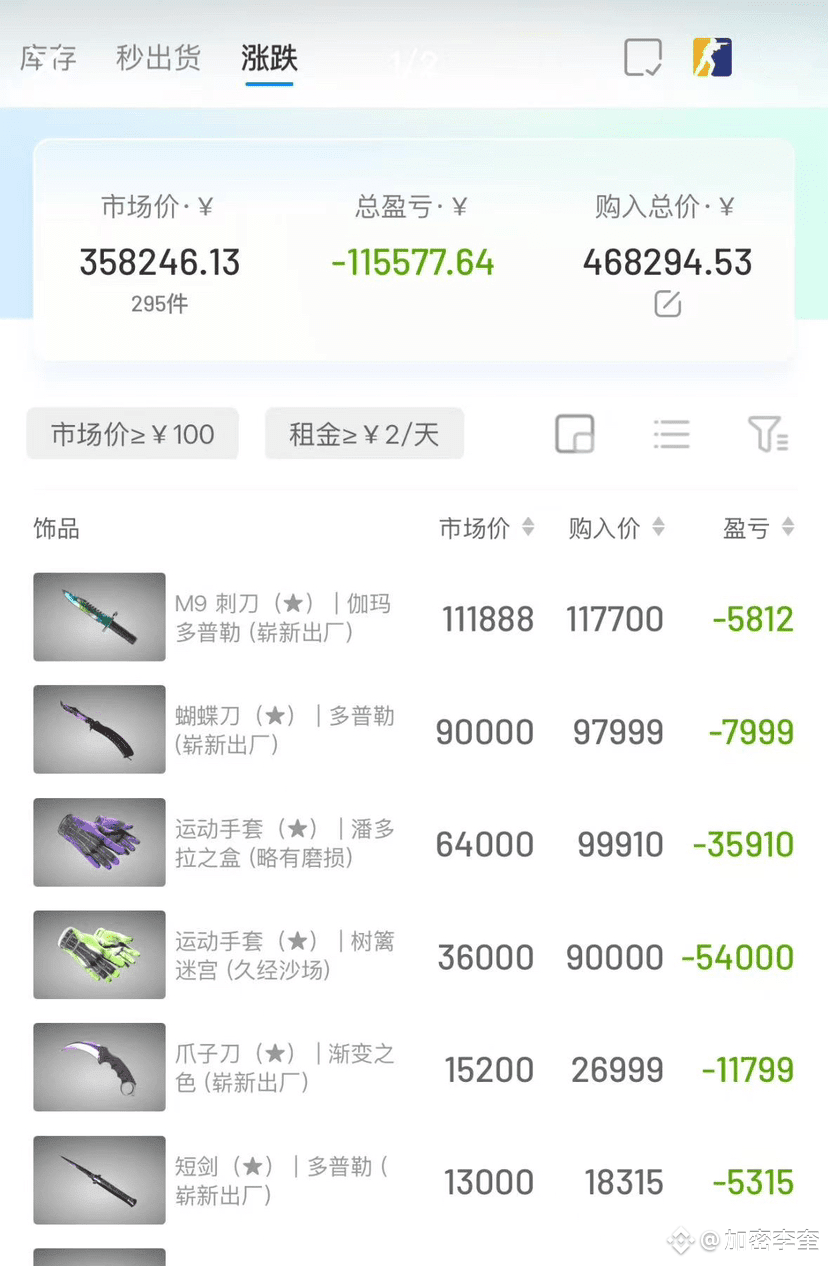Select the 涨跌 tab

(269, 58)
